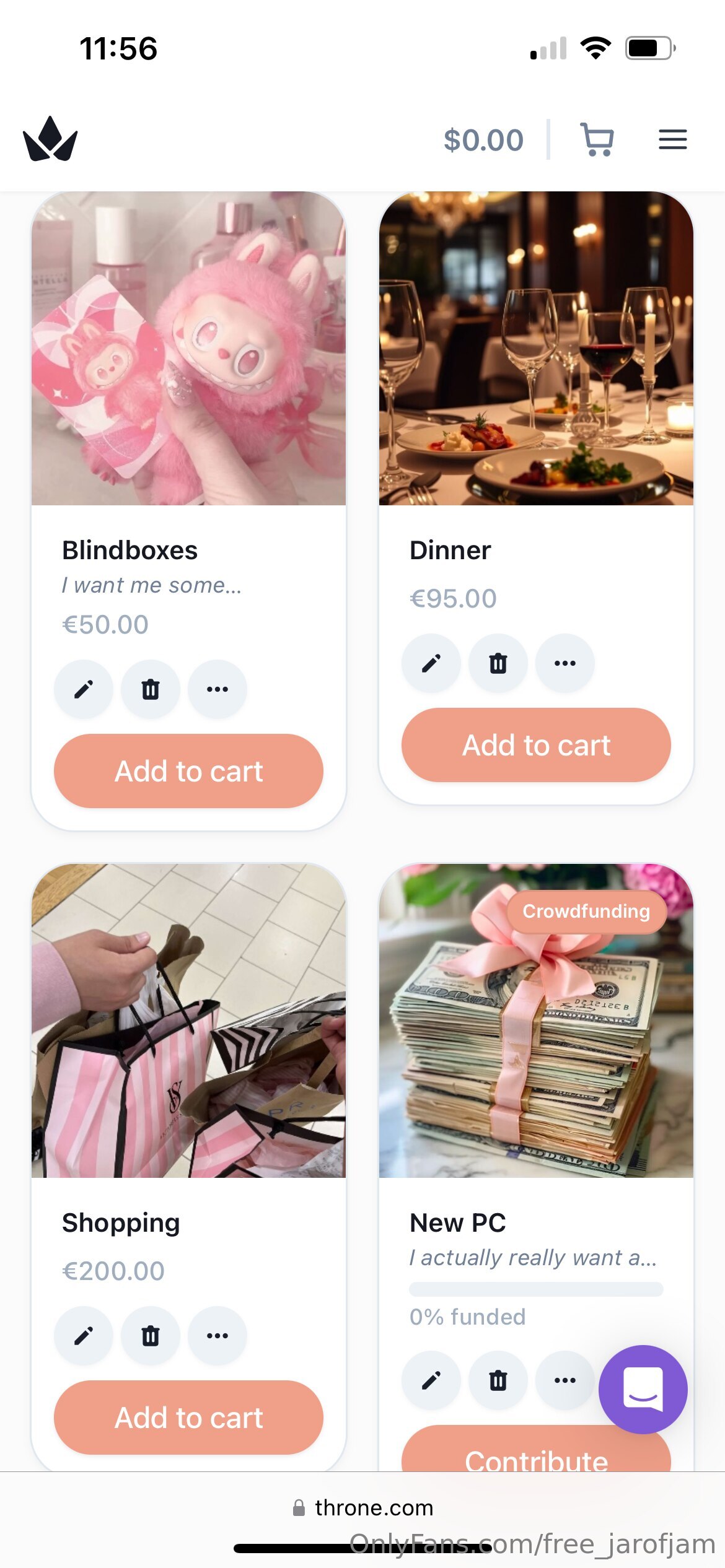
Task: Edit the Dinner item
Action: point(431,663)
